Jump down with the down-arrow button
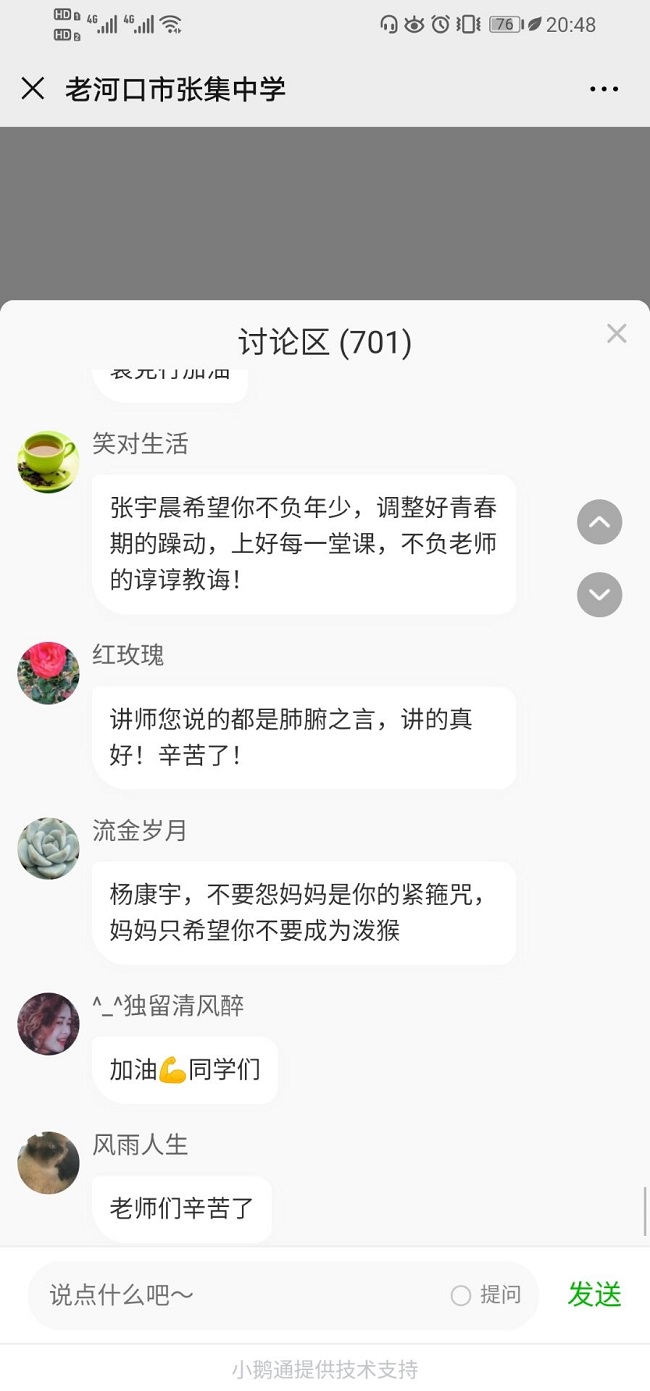Viewport: 650px width, 1391px height. [x=599, y=595]
